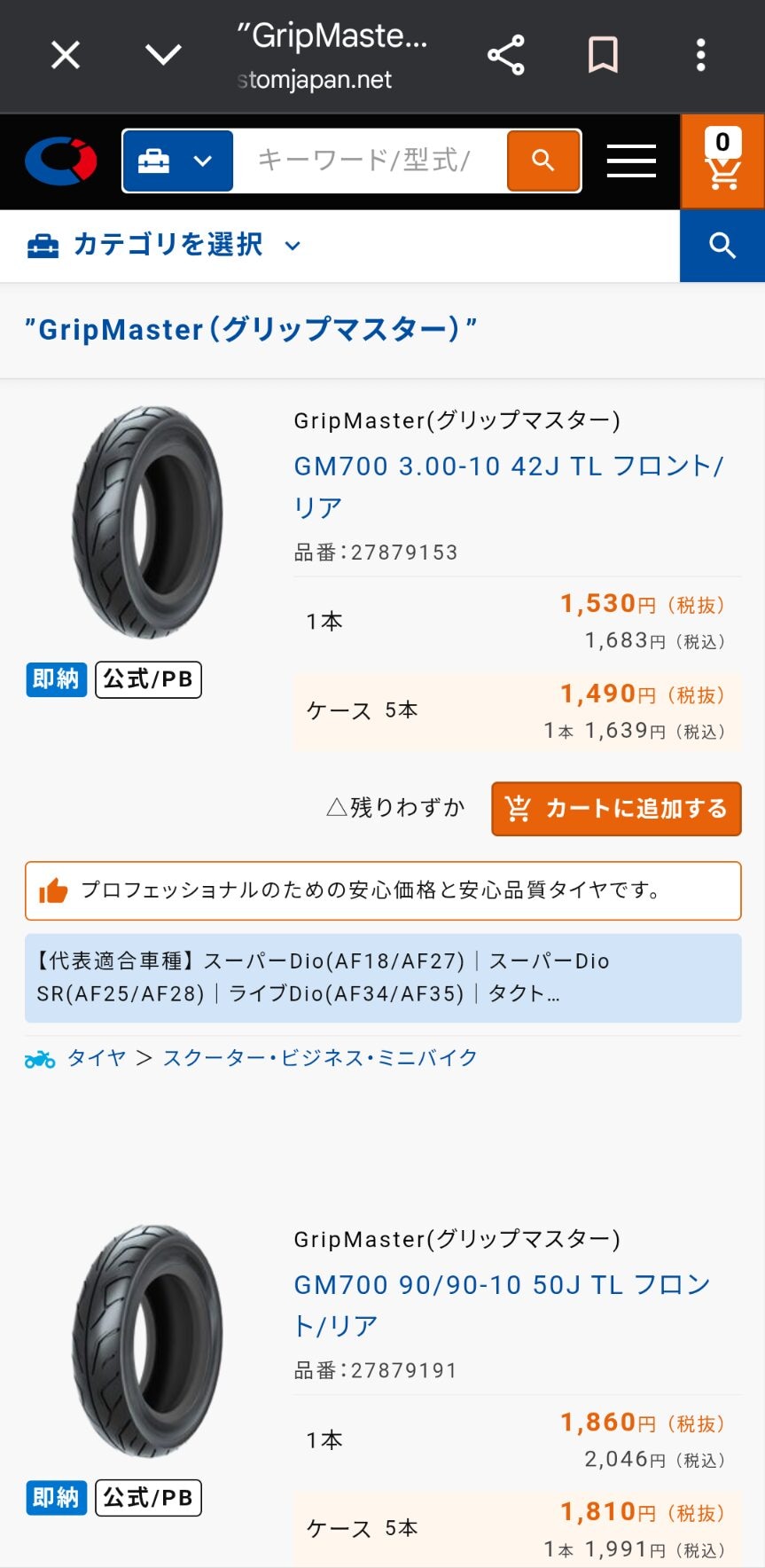Close the in-app browser tab

[66, 55]
